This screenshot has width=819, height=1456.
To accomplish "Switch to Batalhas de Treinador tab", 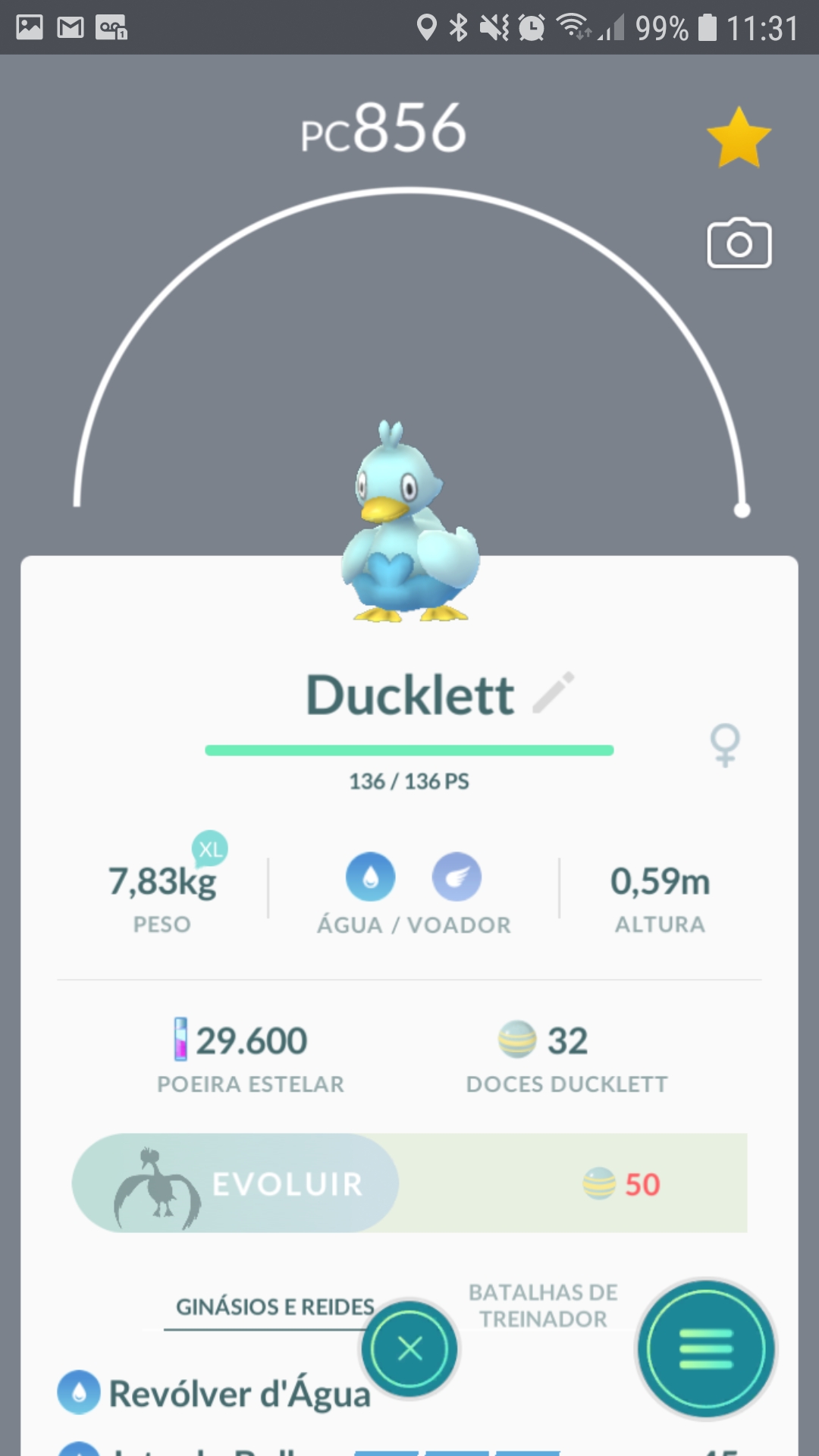I will 543,1305.
